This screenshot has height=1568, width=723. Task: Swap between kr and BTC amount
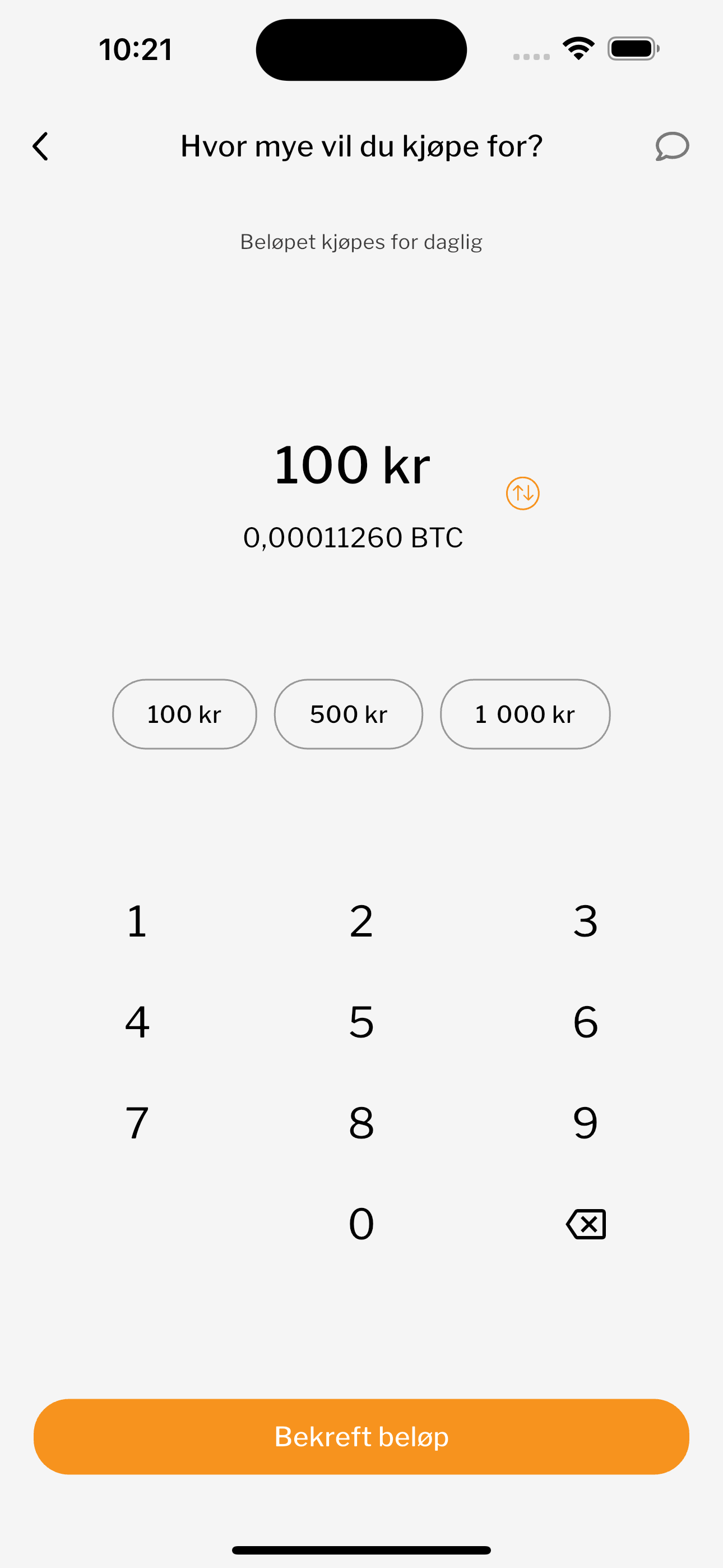(523, 493)
